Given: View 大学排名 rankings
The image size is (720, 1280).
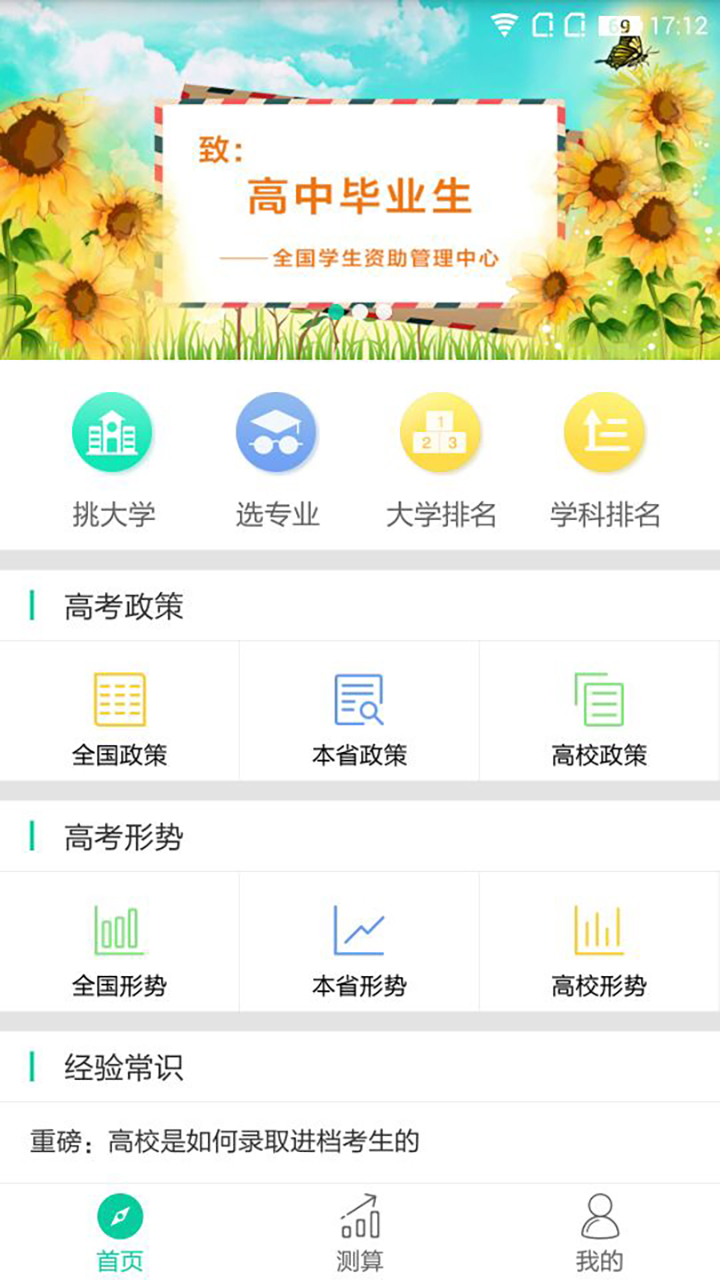Looking at the screenshot, I should 441,460.
